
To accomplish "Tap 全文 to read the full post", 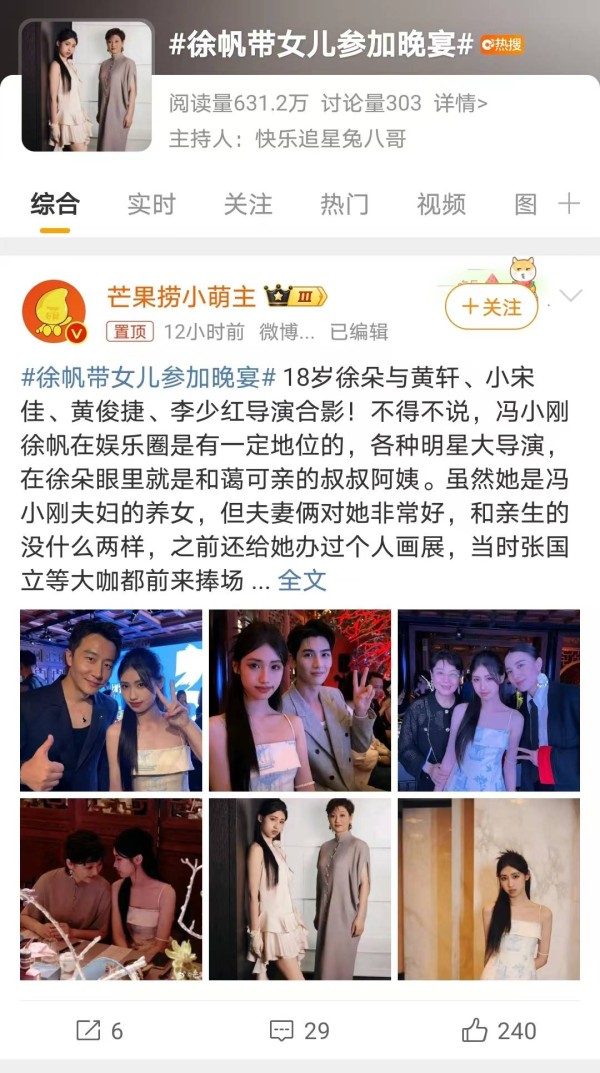I will click(302, 580).
